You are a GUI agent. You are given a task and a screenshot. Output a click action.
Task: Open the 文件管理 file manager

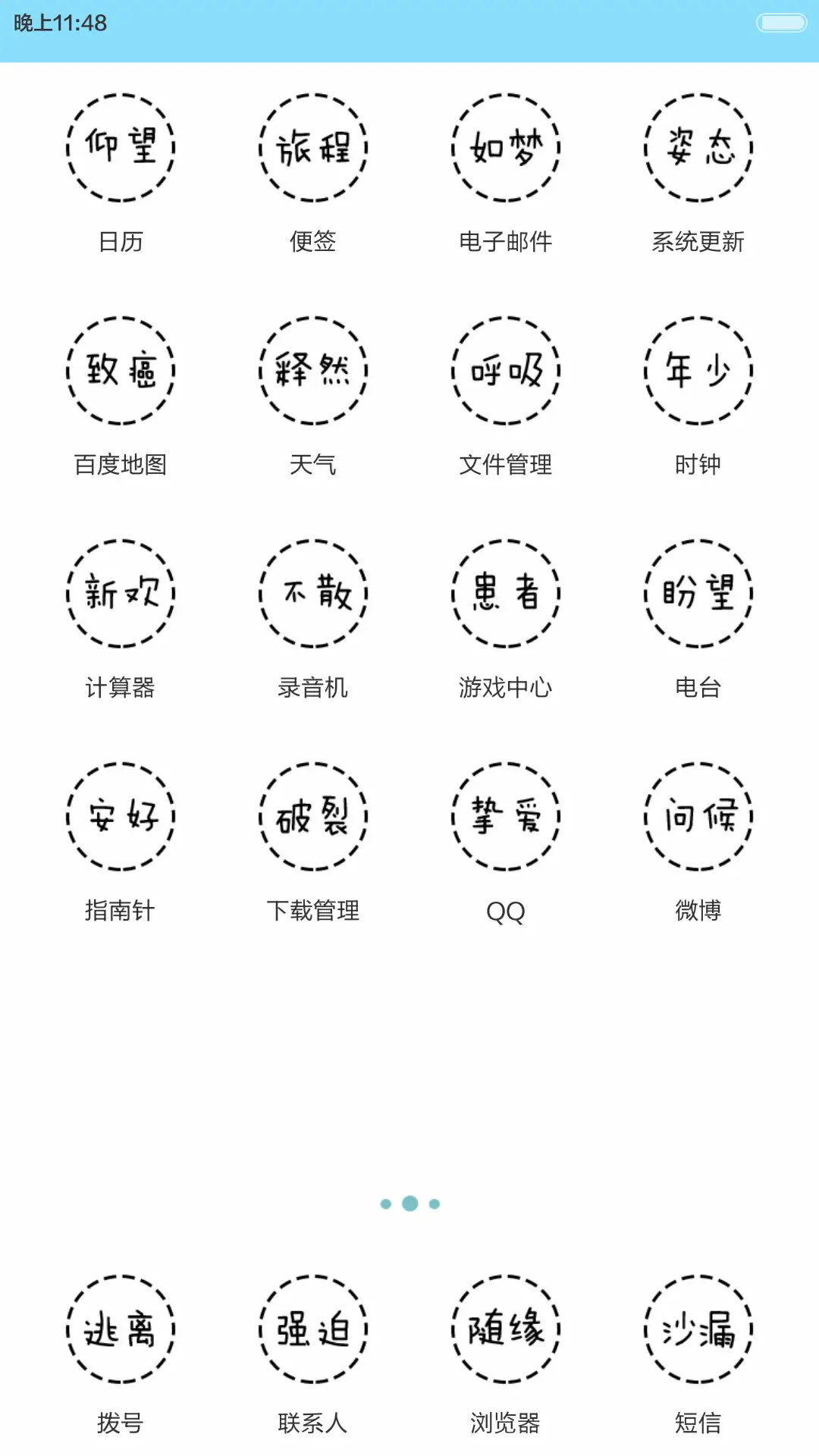pos(505,372)
